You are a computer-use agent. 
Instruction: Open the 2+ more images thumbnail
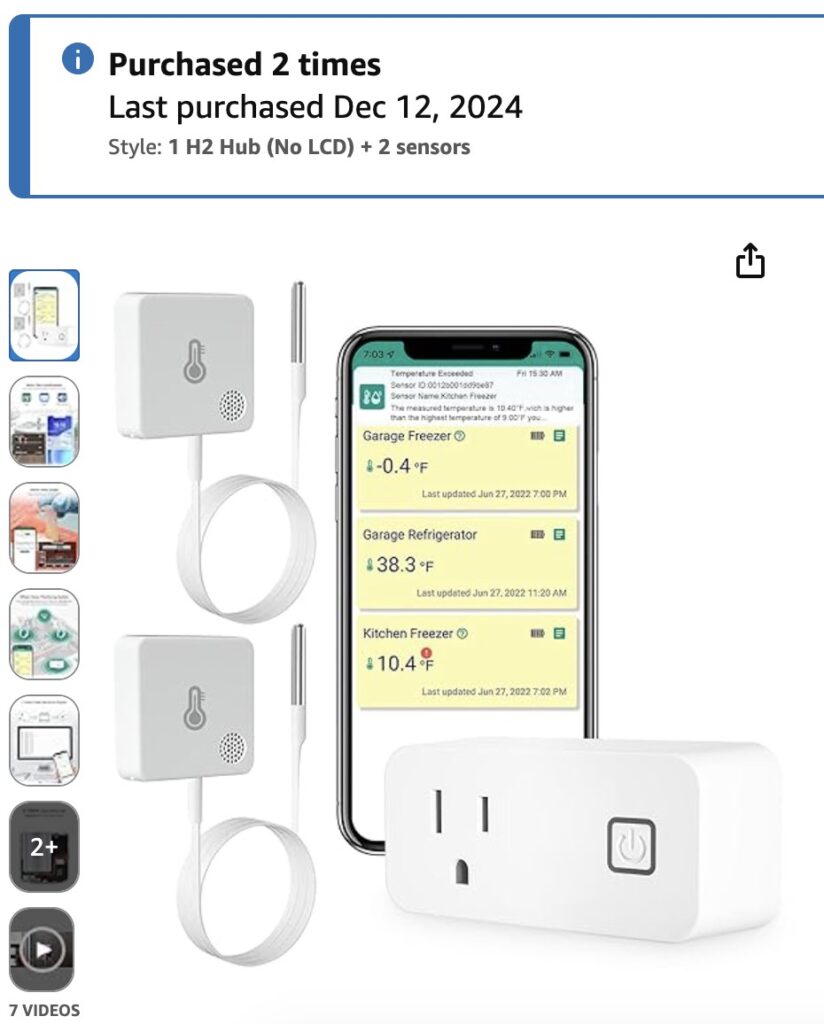(x=44, y=846)
